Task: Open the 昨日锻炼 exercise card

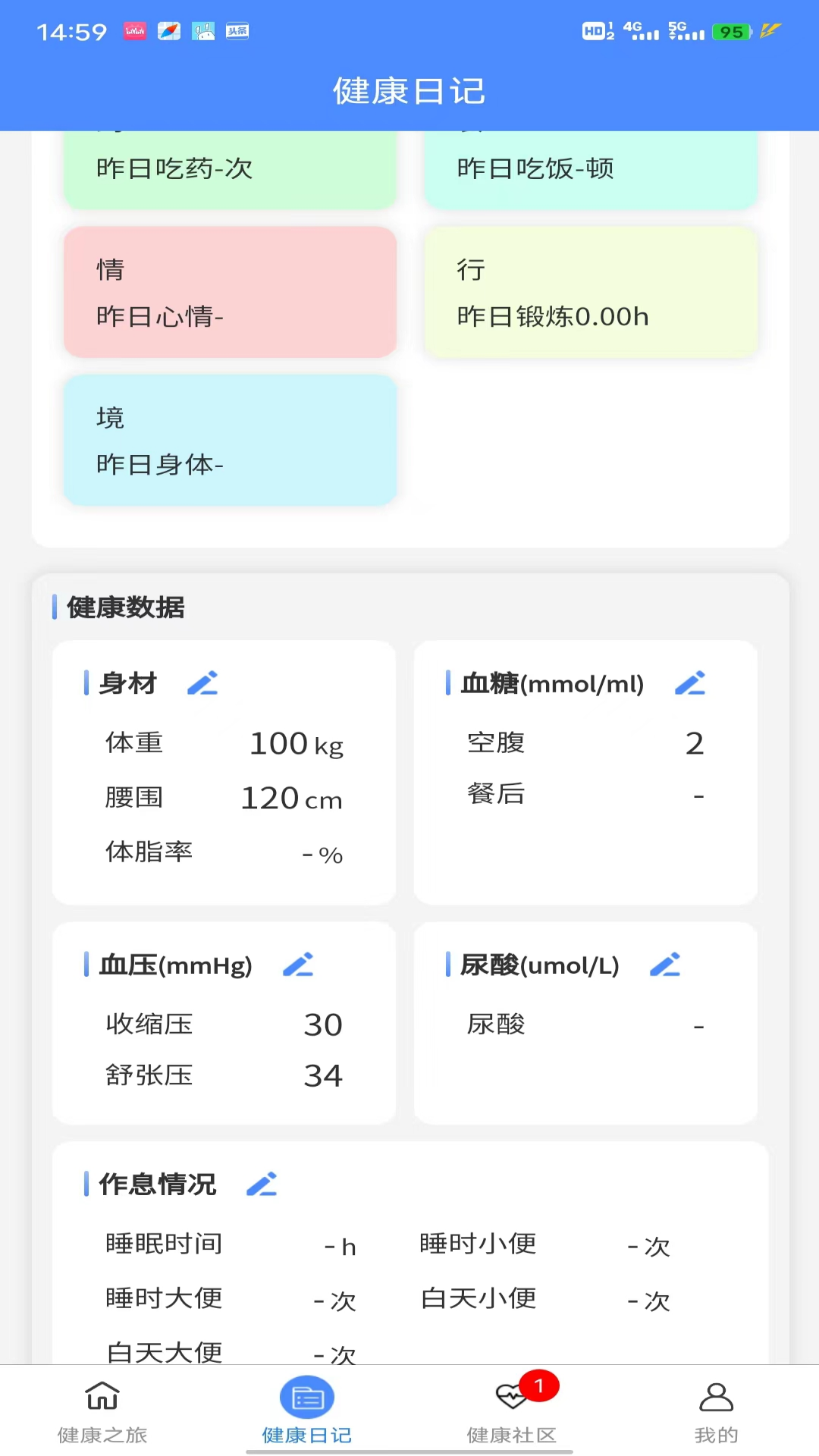Action: click(x=591, y=292)
